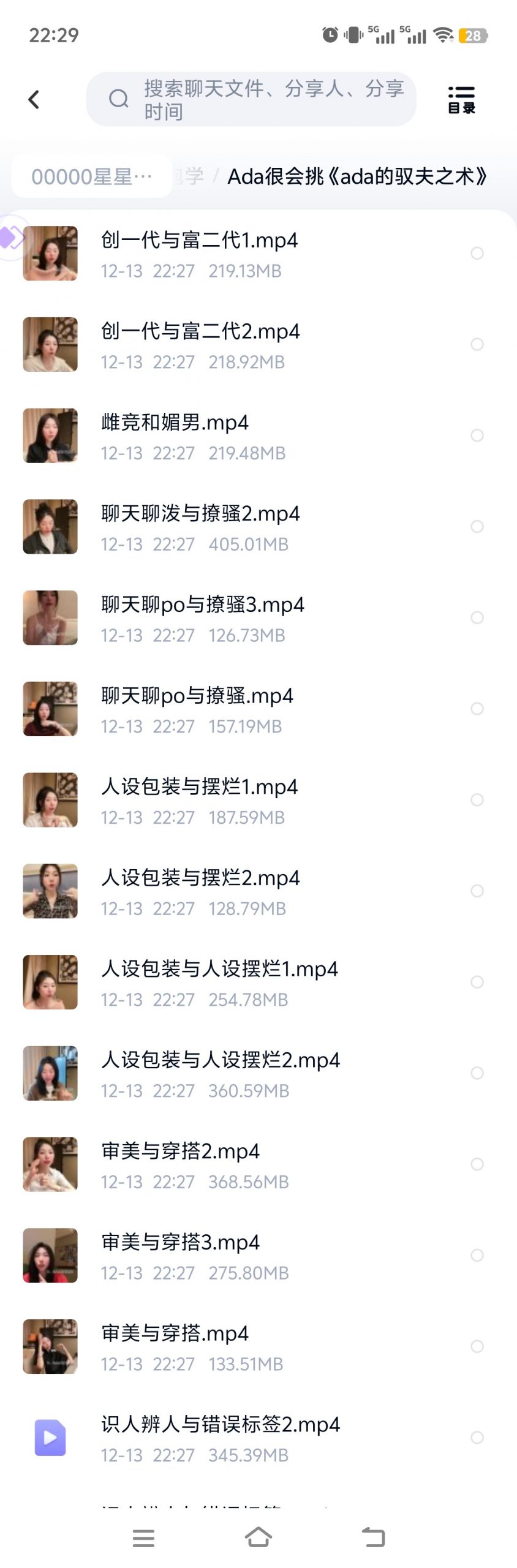Open 人设包装与人设摆烂1.mp4 video
Viewport: 517px width, 1568px height.
219,970
